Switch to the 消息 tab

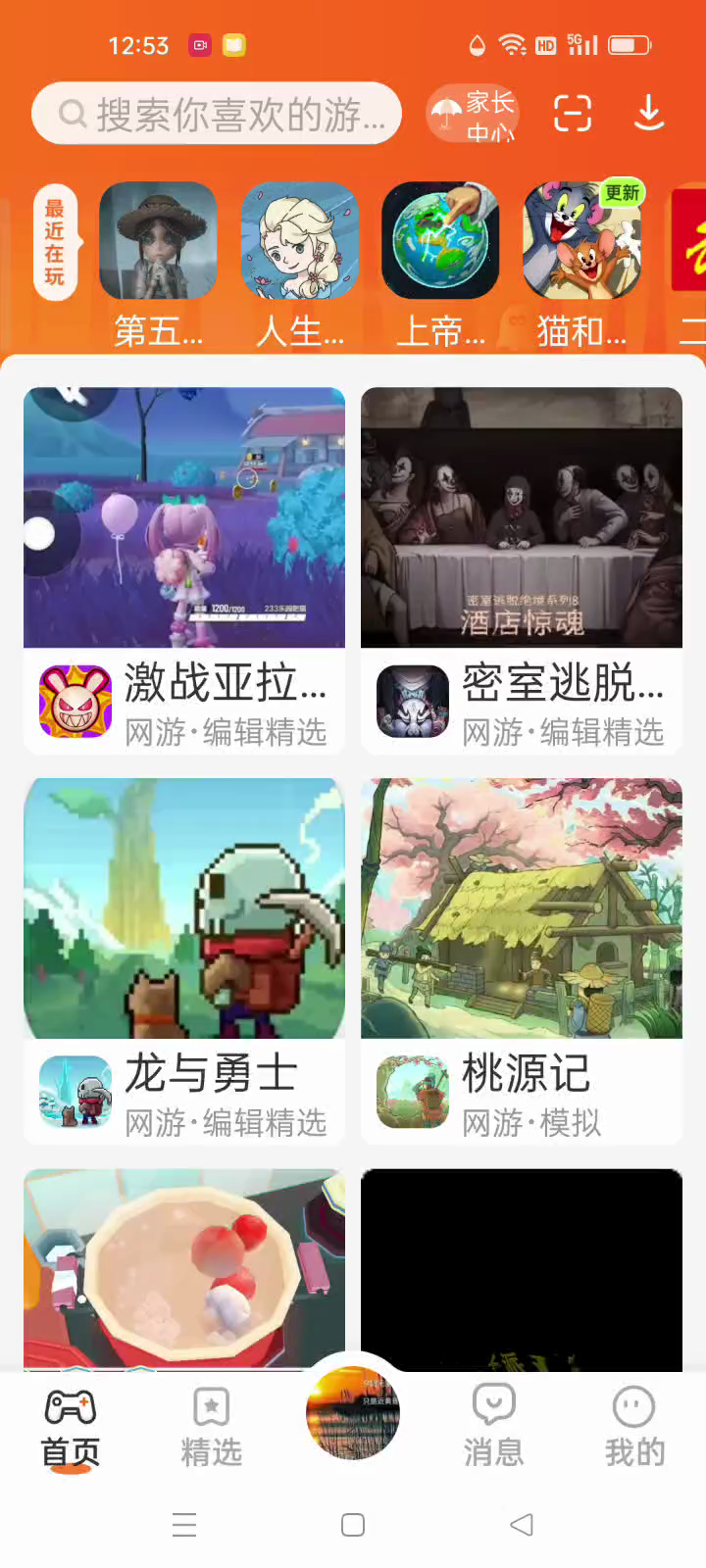pos(493,1427)
